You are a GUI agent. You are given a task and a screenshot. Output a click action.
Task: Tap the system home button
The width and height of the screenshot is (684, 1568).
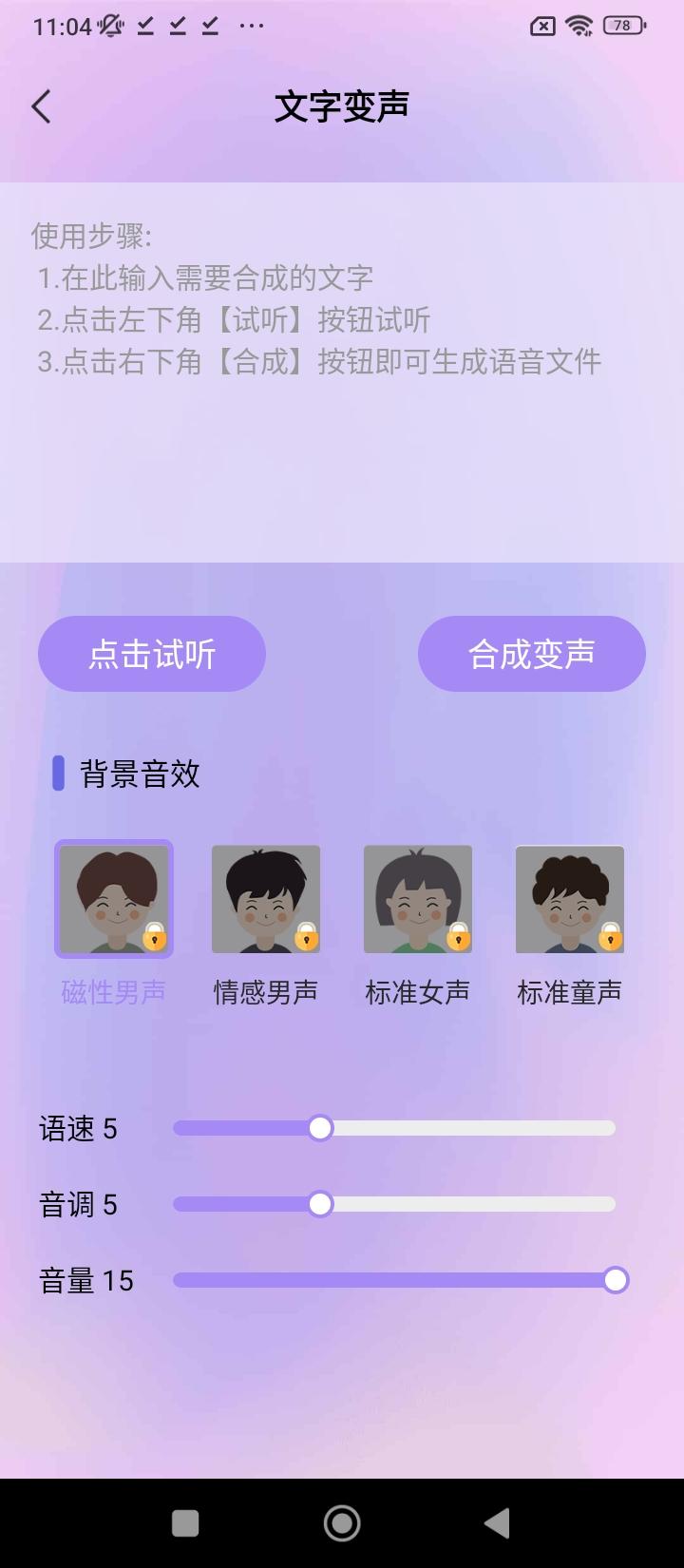[342, 1523]
